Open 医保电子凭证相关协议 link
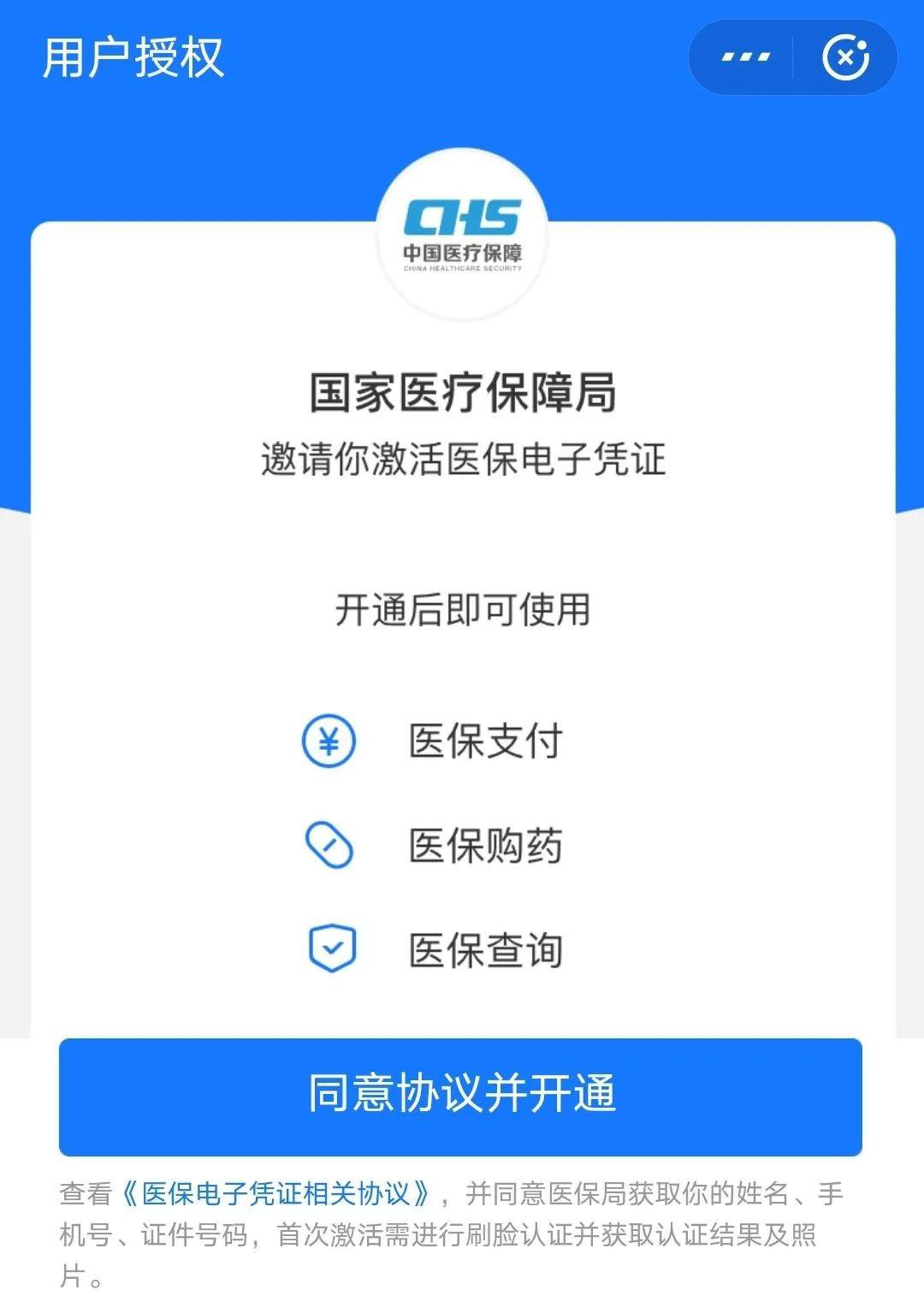The height and width of the screenshot is (1302, 924). (x=276, y=1192)
